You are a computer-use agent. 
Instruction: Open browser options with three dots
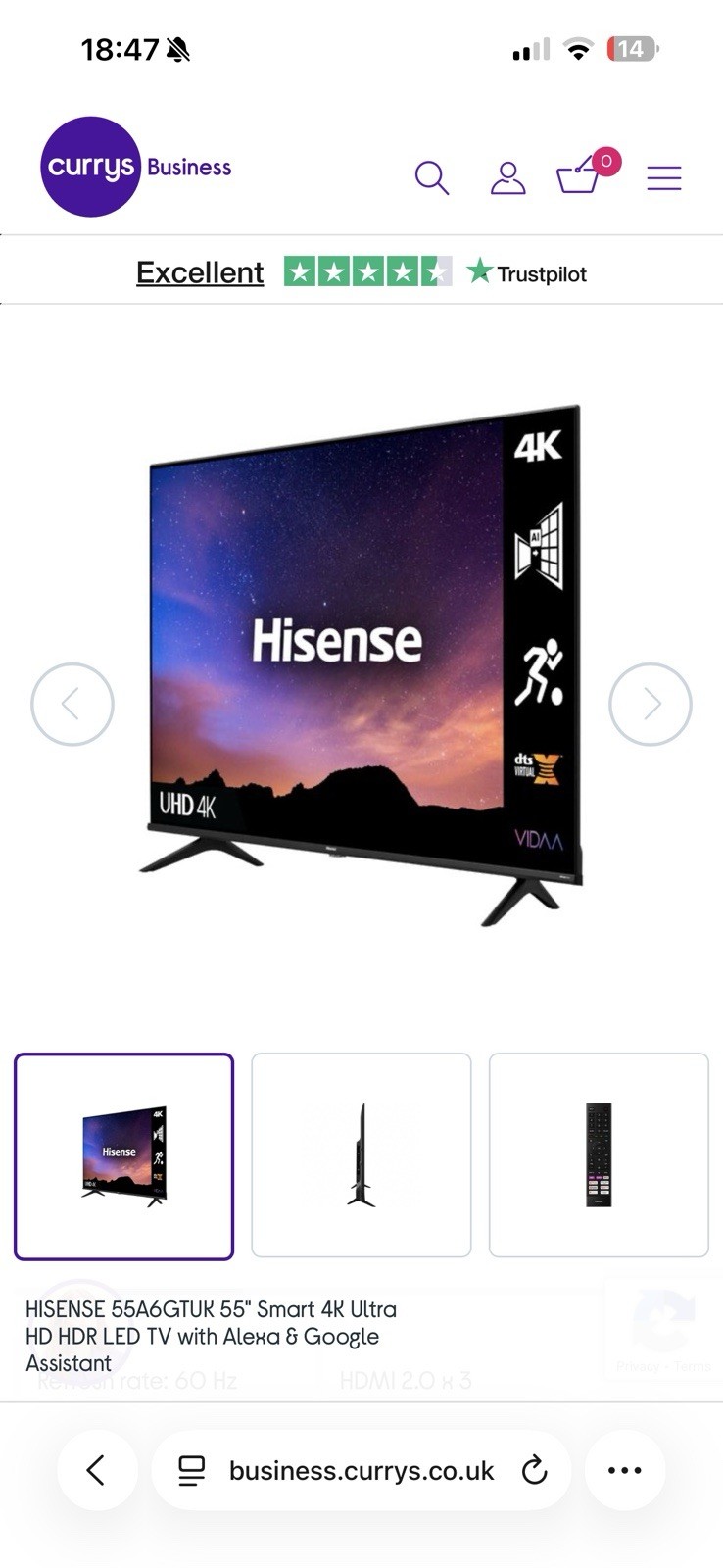(624, 1470)
